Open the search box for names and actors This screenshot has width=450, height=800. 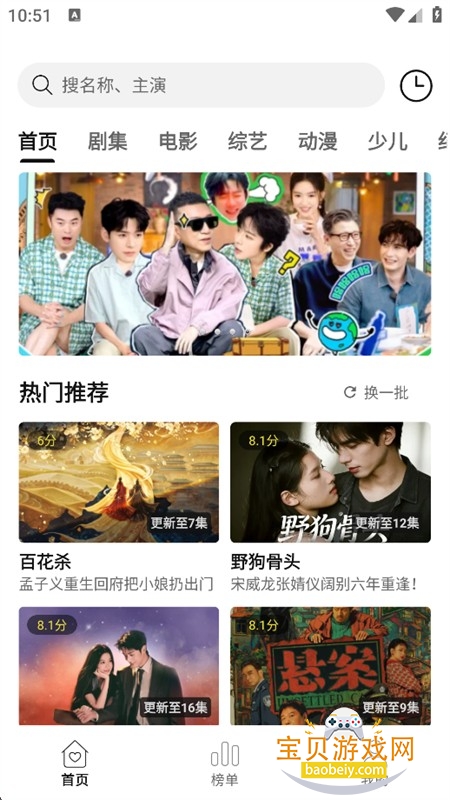tap(201, 85)
